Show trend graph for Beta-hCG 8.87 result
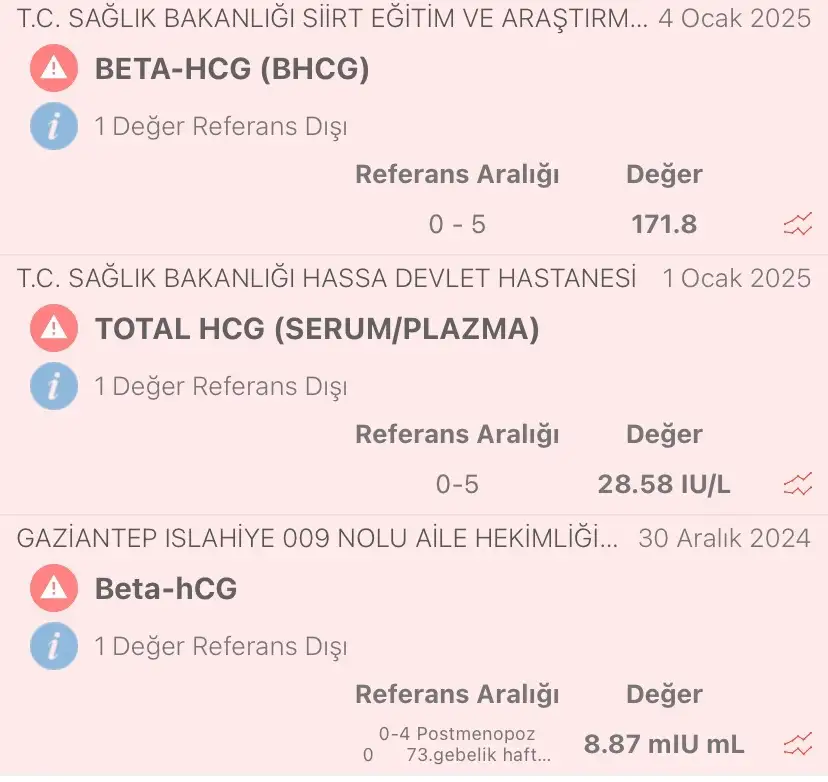The width and height of the screenshot is (828, 782). (797, 744)
